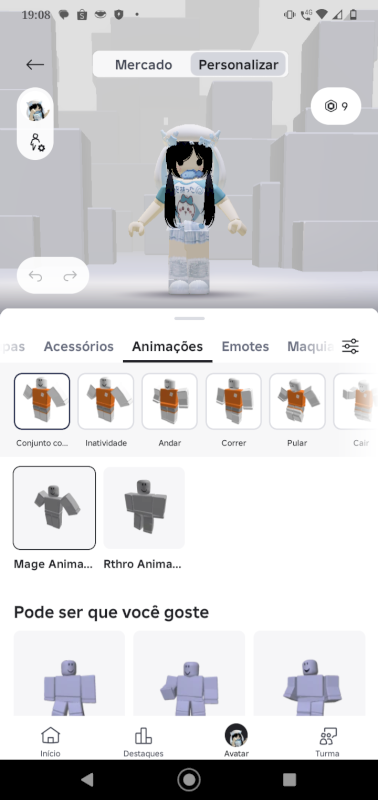Image resolution: width=378 pixels, height=800 pixels.
Task: Tap the avatar head thumbnail button
Action: (36, 110)
